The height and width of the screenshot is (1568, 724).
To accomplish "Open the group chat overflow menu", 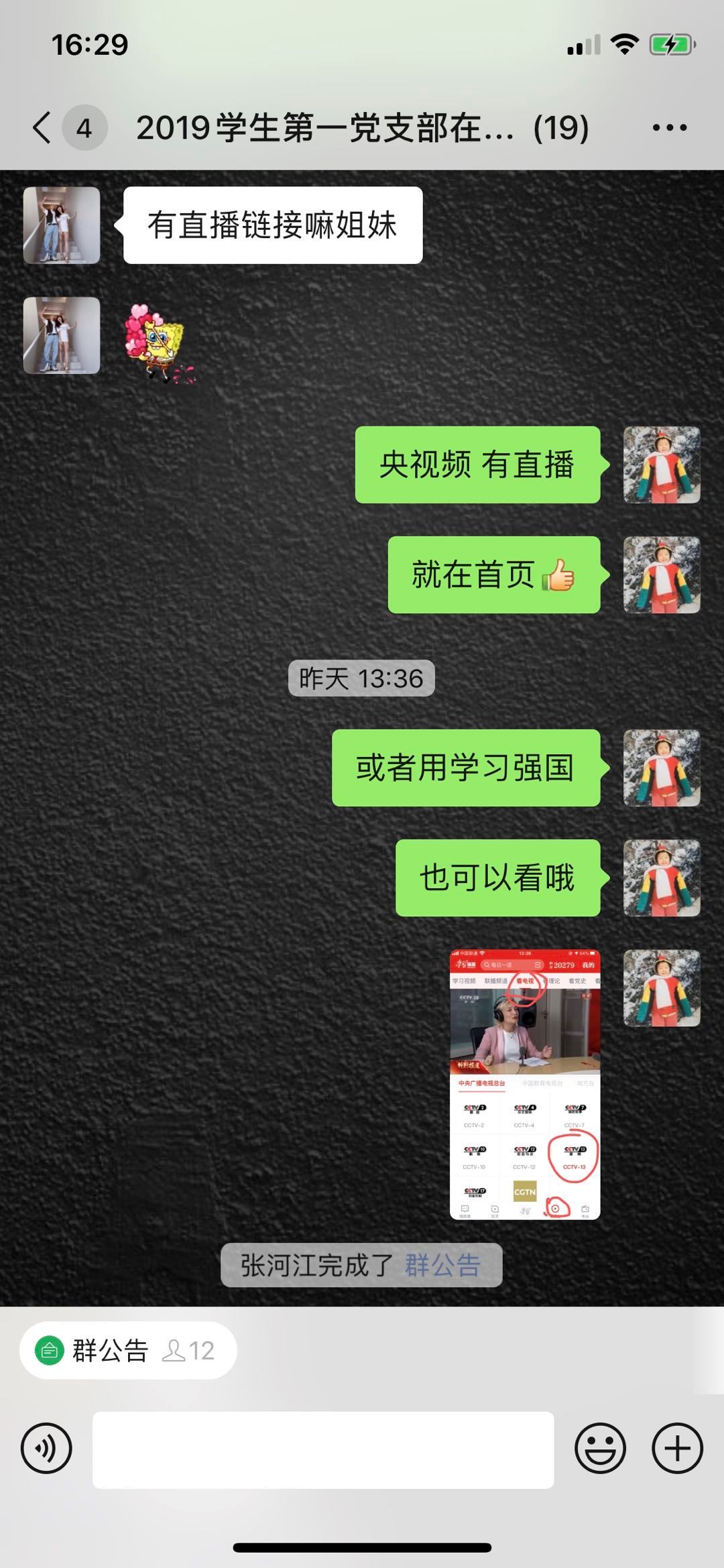I will click(669, 127).
